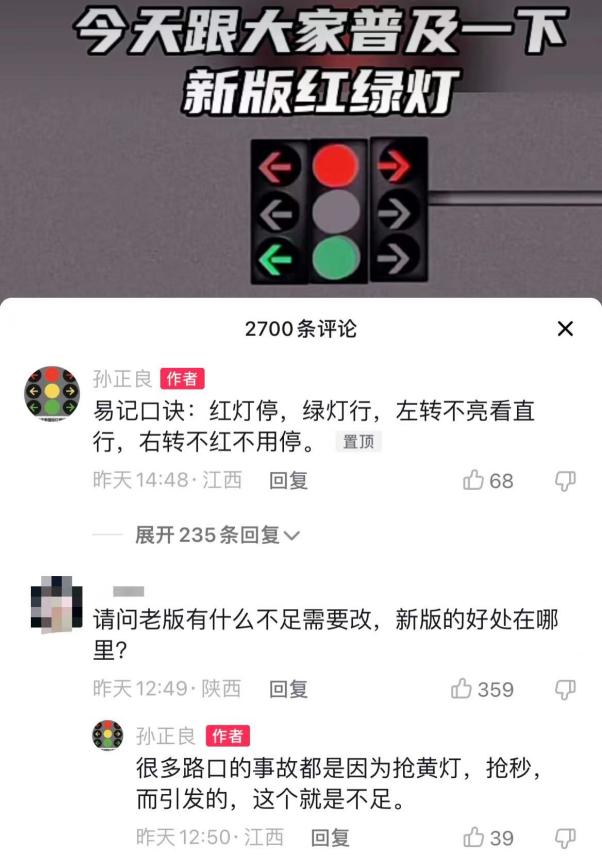Dislike the author's reply about 抢黄灯
The width and height of the screenshot is (602, 863).
tap(565, 838)
